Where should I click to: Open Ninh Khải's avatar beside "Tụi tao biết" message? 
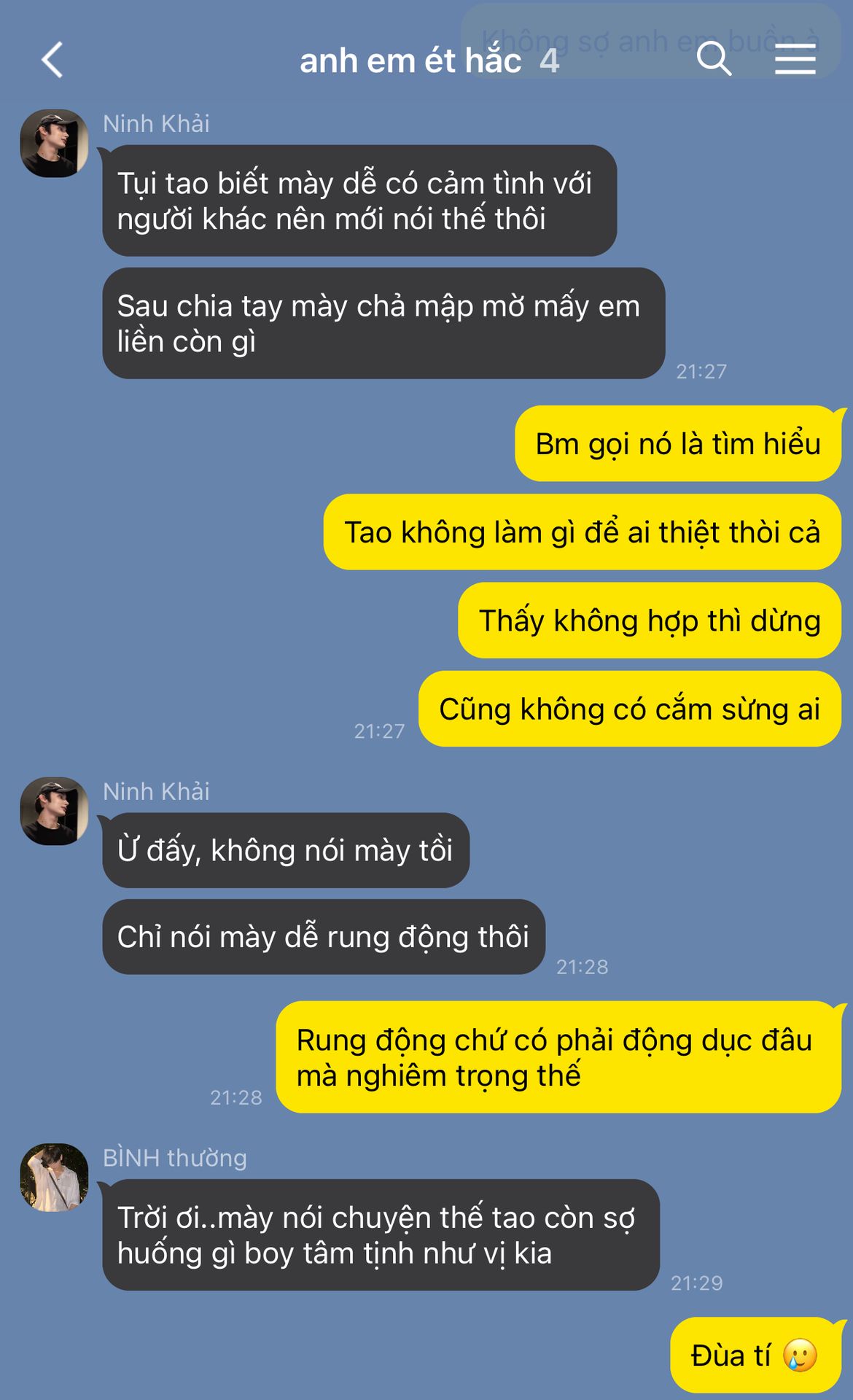[x=54, y=144]
